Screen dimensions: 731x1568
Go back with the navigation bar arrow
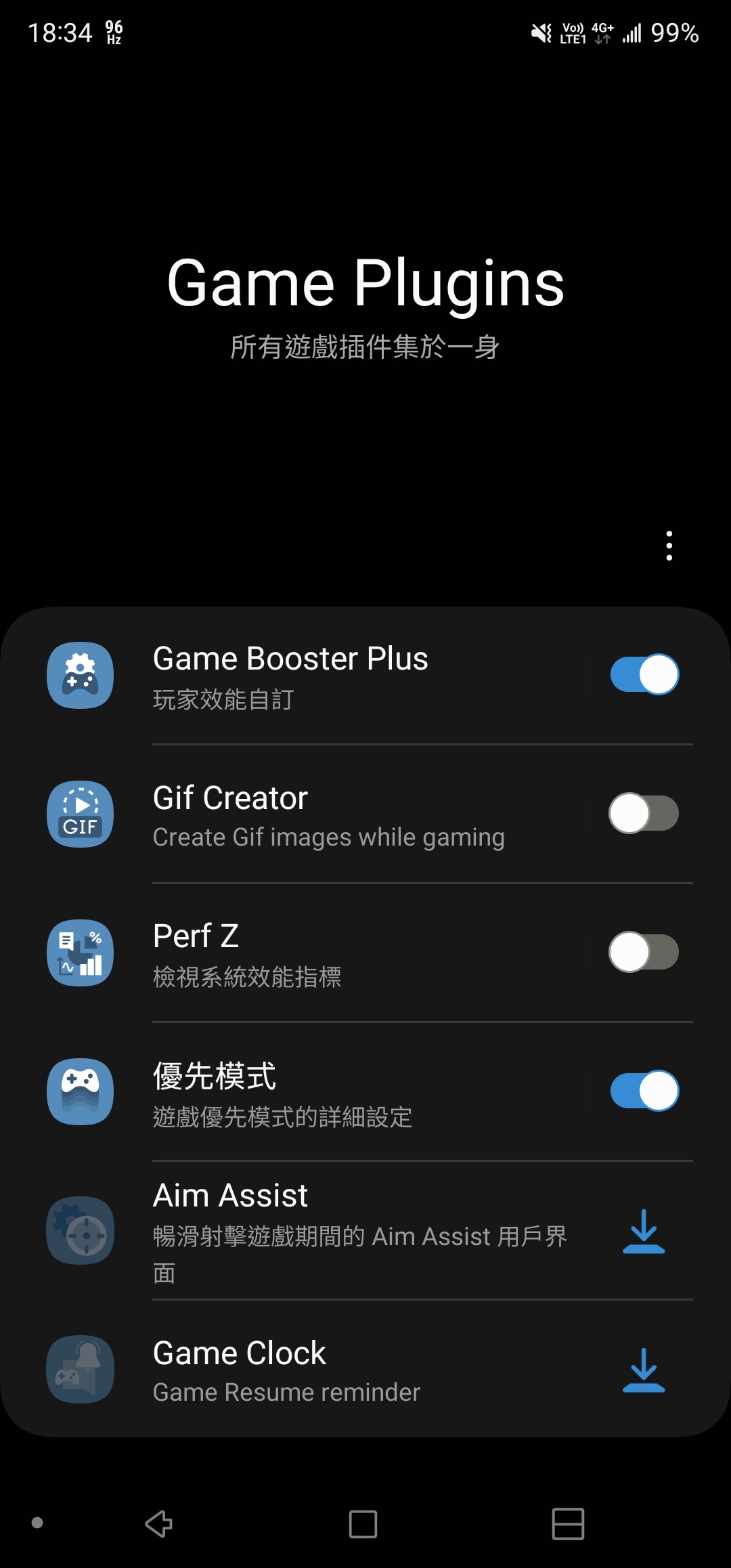[x=159, y=1524]
